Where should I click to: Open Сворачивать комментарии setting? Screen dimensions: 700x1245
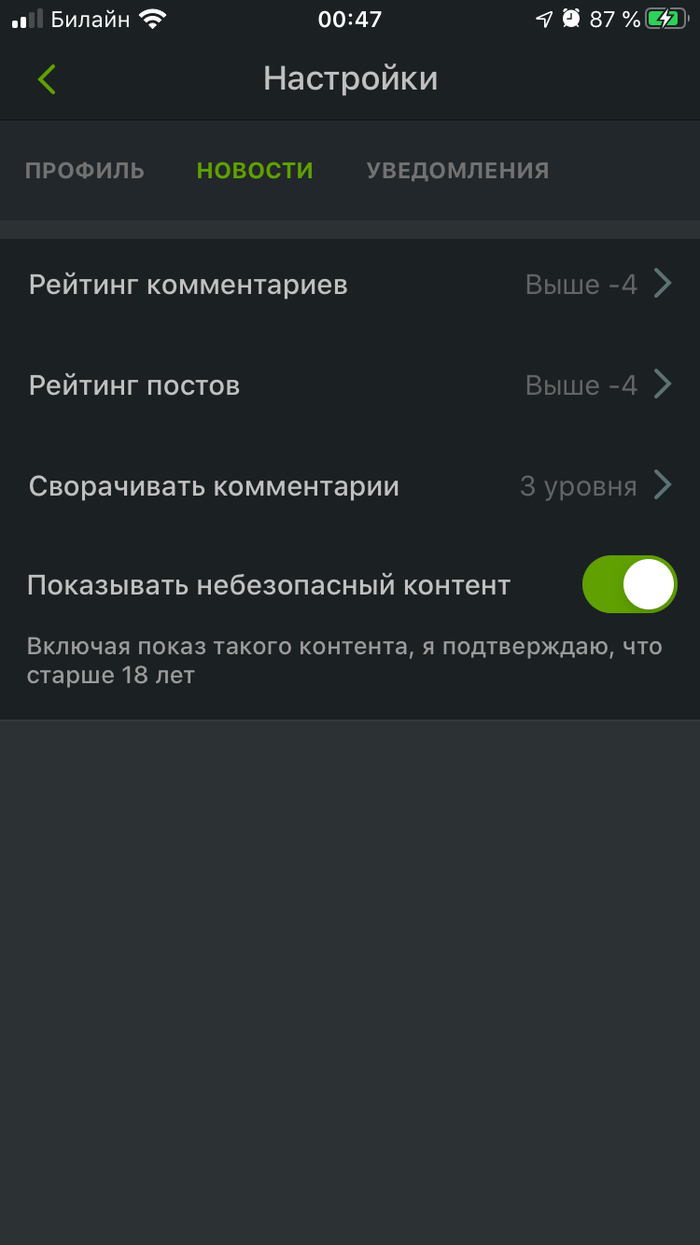350,487
